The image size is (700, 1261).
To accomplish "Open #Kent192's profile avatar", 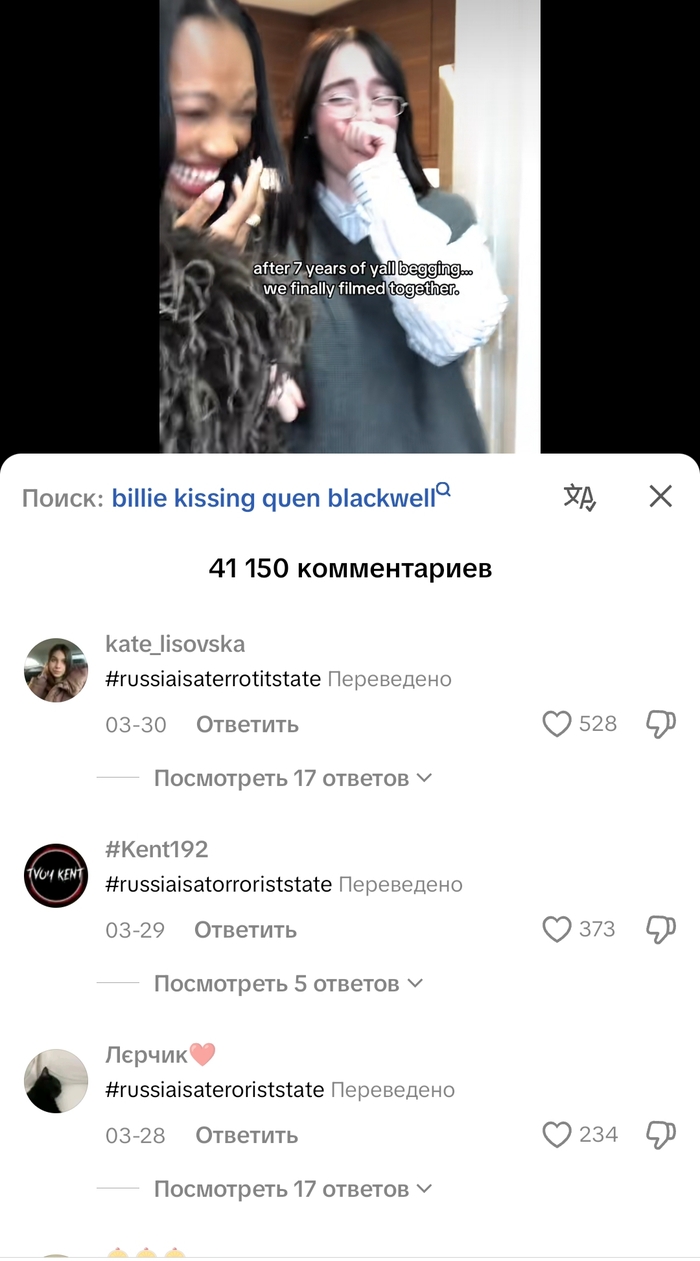I will pyautogui.click(x=56, y=875).
